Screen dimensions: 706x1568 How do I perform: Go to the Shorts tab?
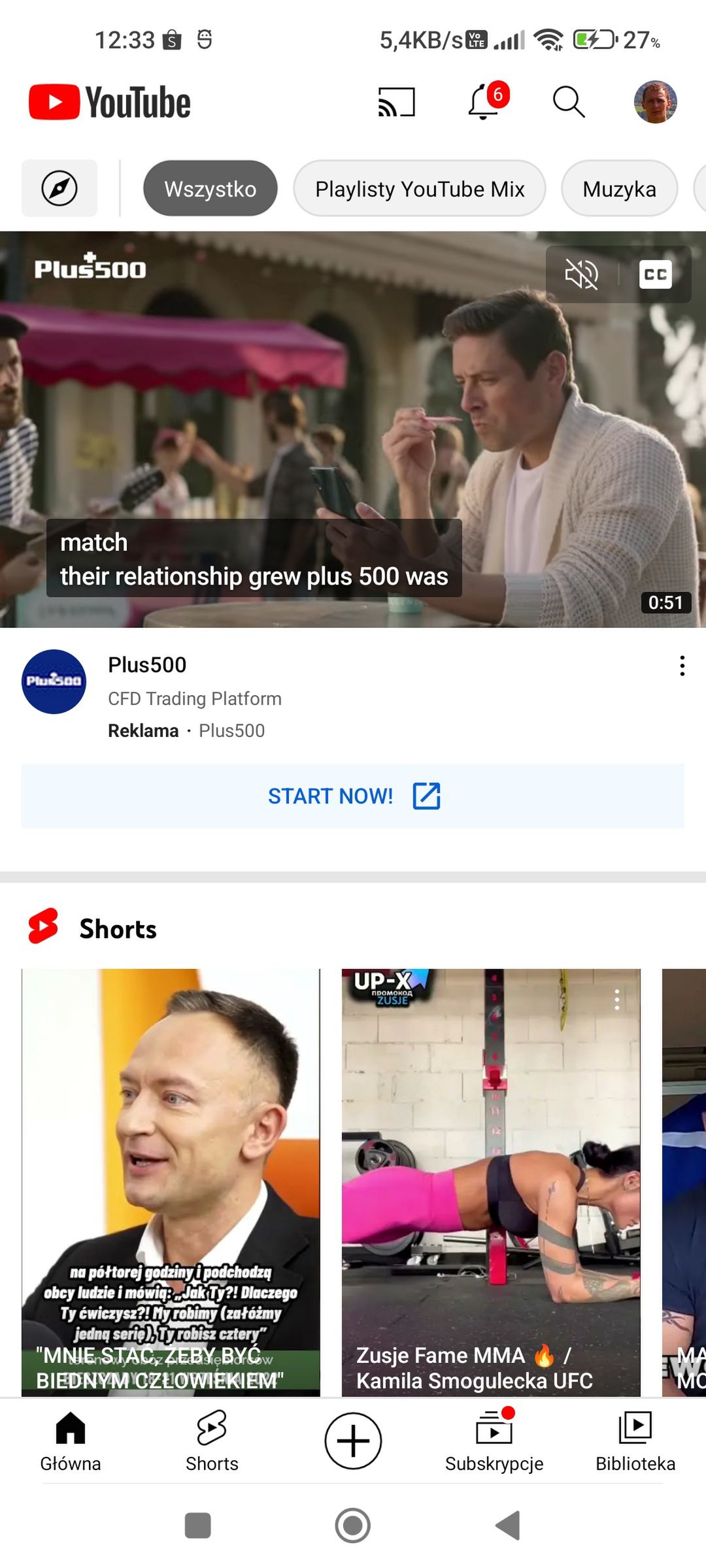pyautogui.click(x=212, y=1441)
